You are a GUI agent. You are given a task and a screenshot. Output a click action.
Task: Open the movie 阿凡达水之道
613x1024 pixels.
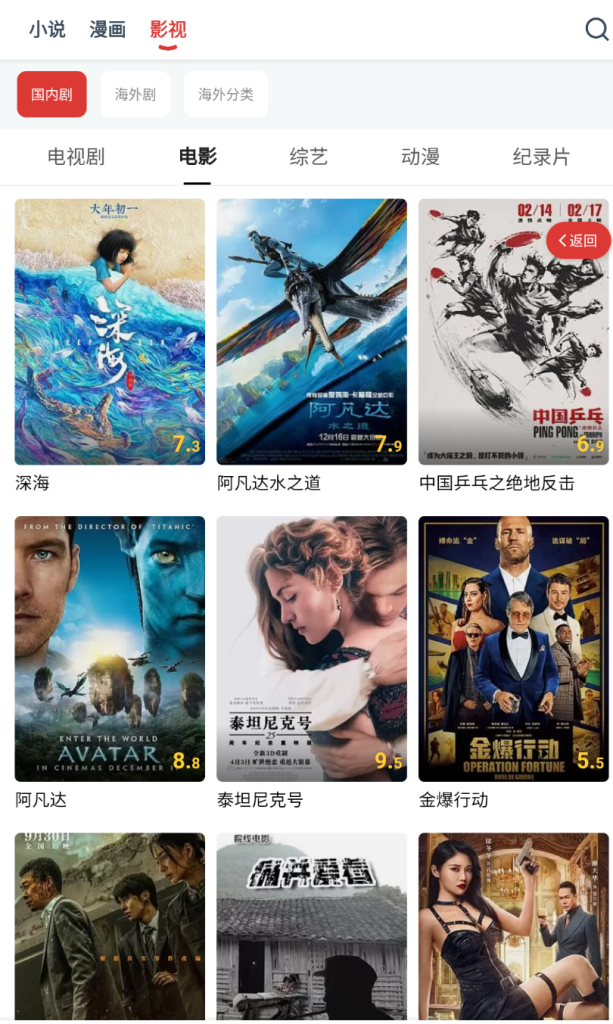click(x=312, y=332)
